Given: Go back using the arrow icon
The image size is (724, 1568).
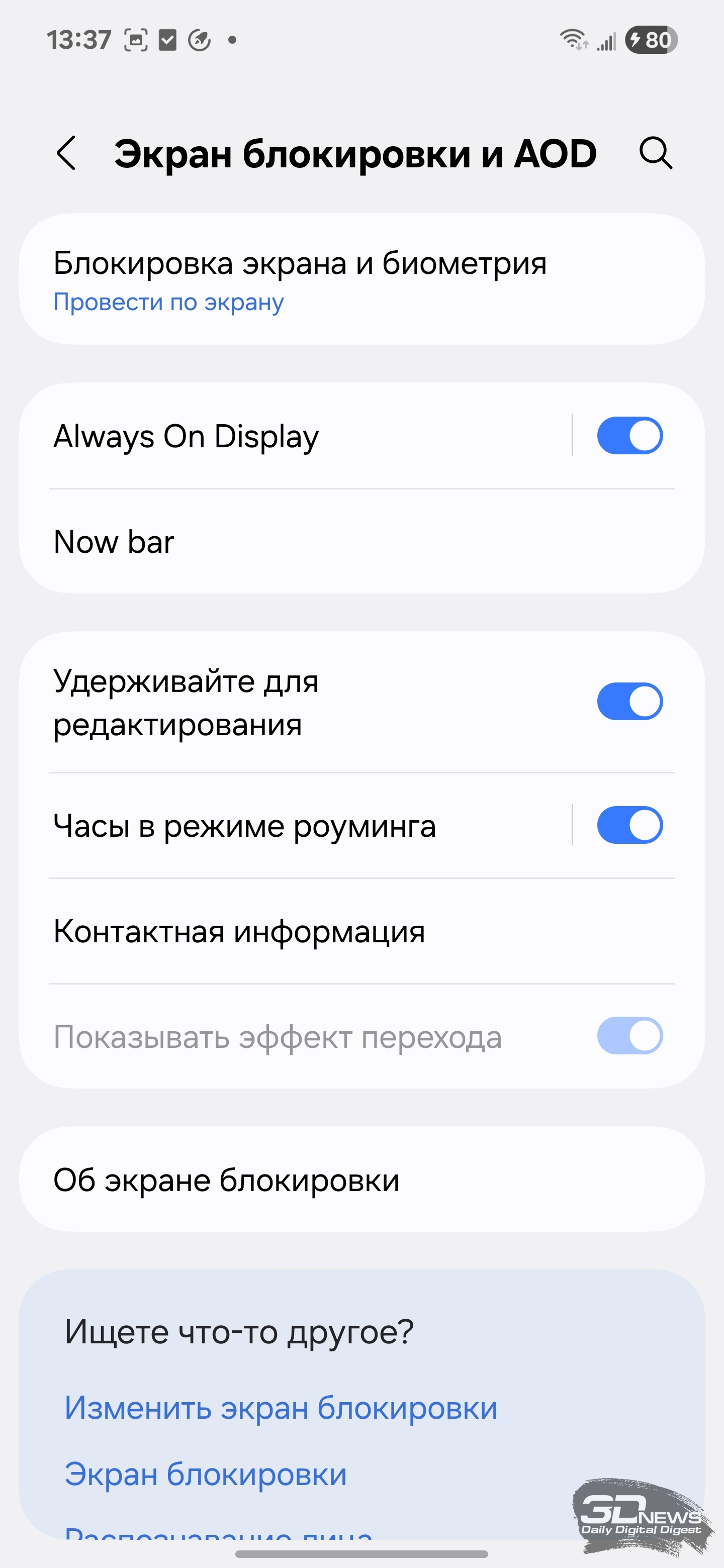Looking at the screenshot, I should [x=66, y=153].
